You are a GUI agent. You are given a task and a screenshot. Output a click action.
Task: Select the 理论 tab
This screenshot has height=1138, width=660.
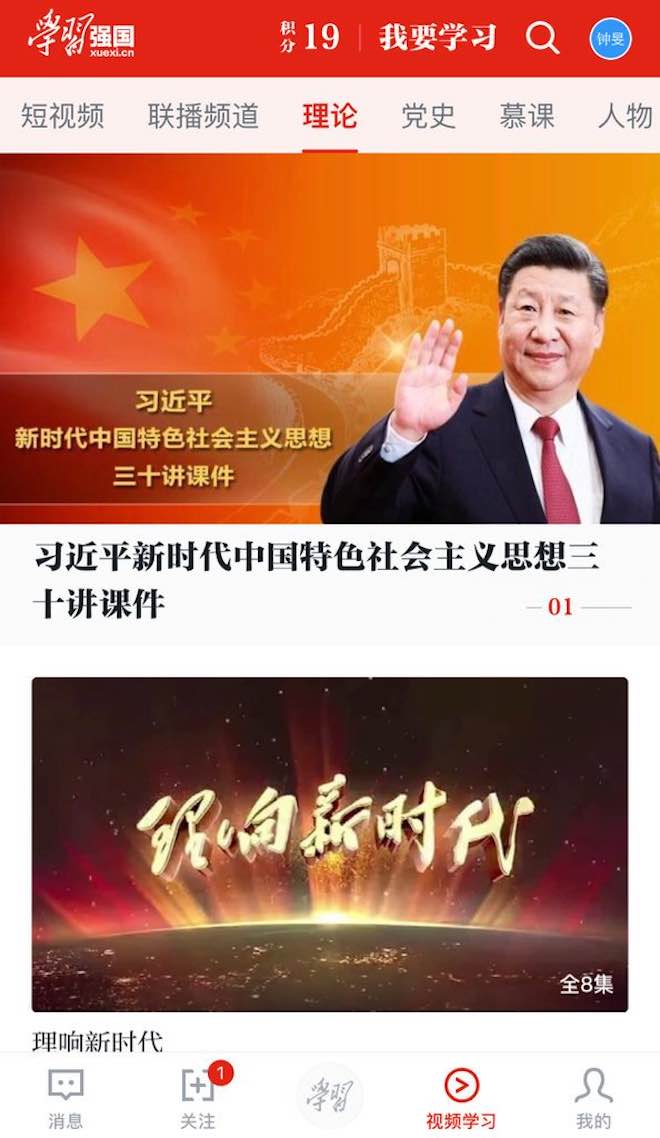click(x=330, y=116)
